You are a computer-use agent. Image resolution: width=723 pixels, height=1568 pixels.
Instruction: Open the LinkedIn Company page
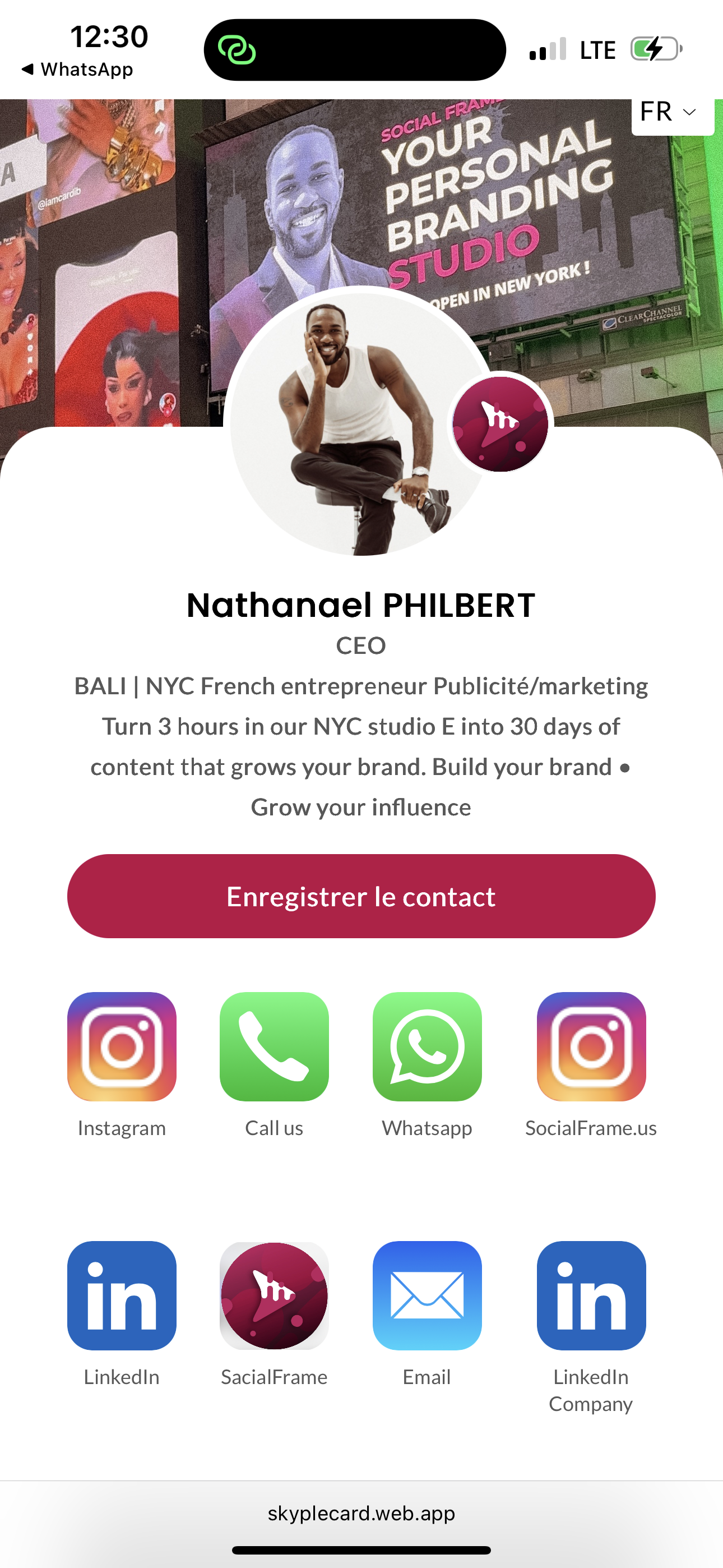pos(591,1295)
